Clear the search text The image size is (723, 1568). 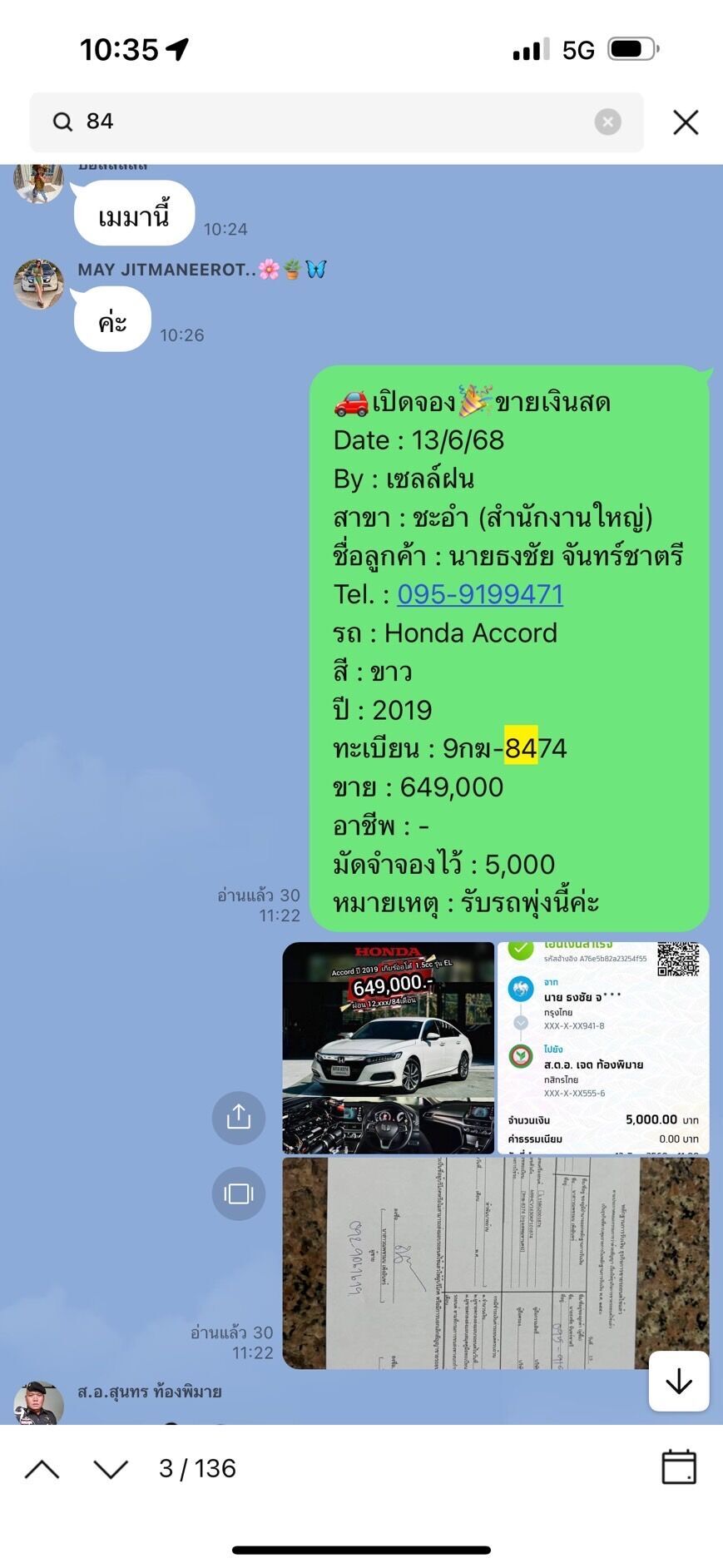[x=607, y=122]
